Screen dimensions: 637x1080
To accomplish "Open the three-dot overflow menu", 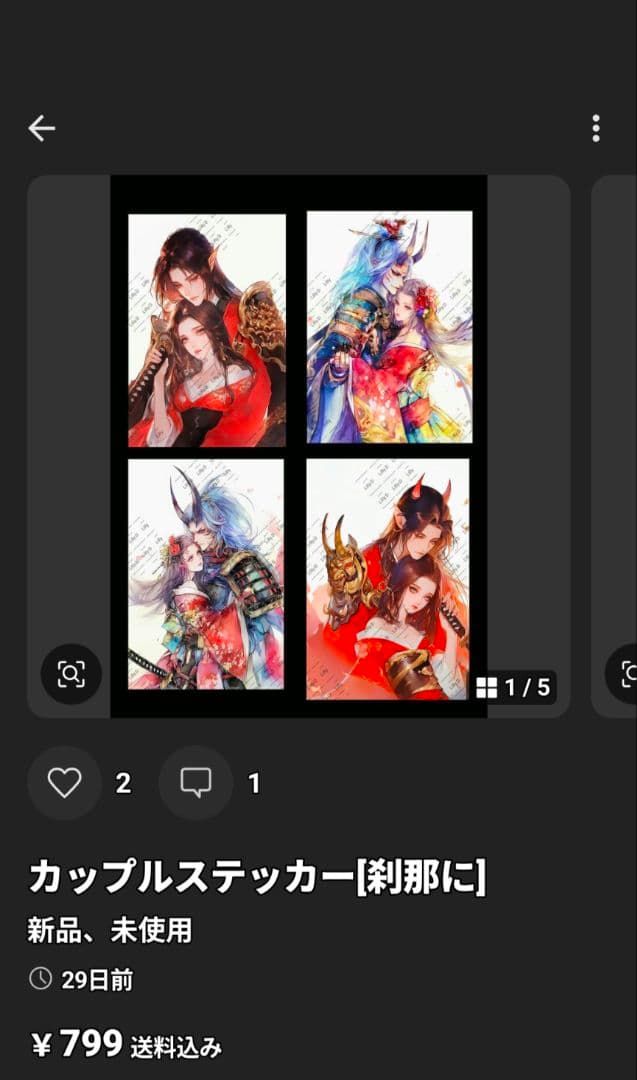I will coord(596,128).
